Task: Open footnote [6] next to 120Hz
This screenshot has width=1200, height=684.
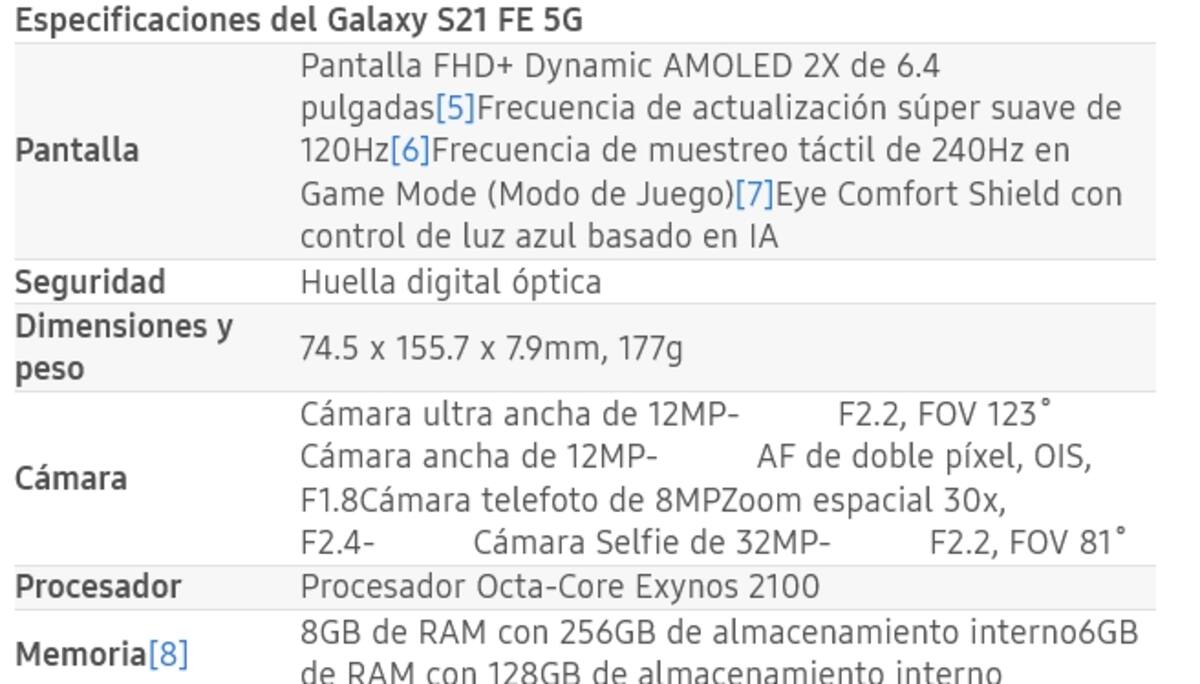Action: click(x=410, y=150)
